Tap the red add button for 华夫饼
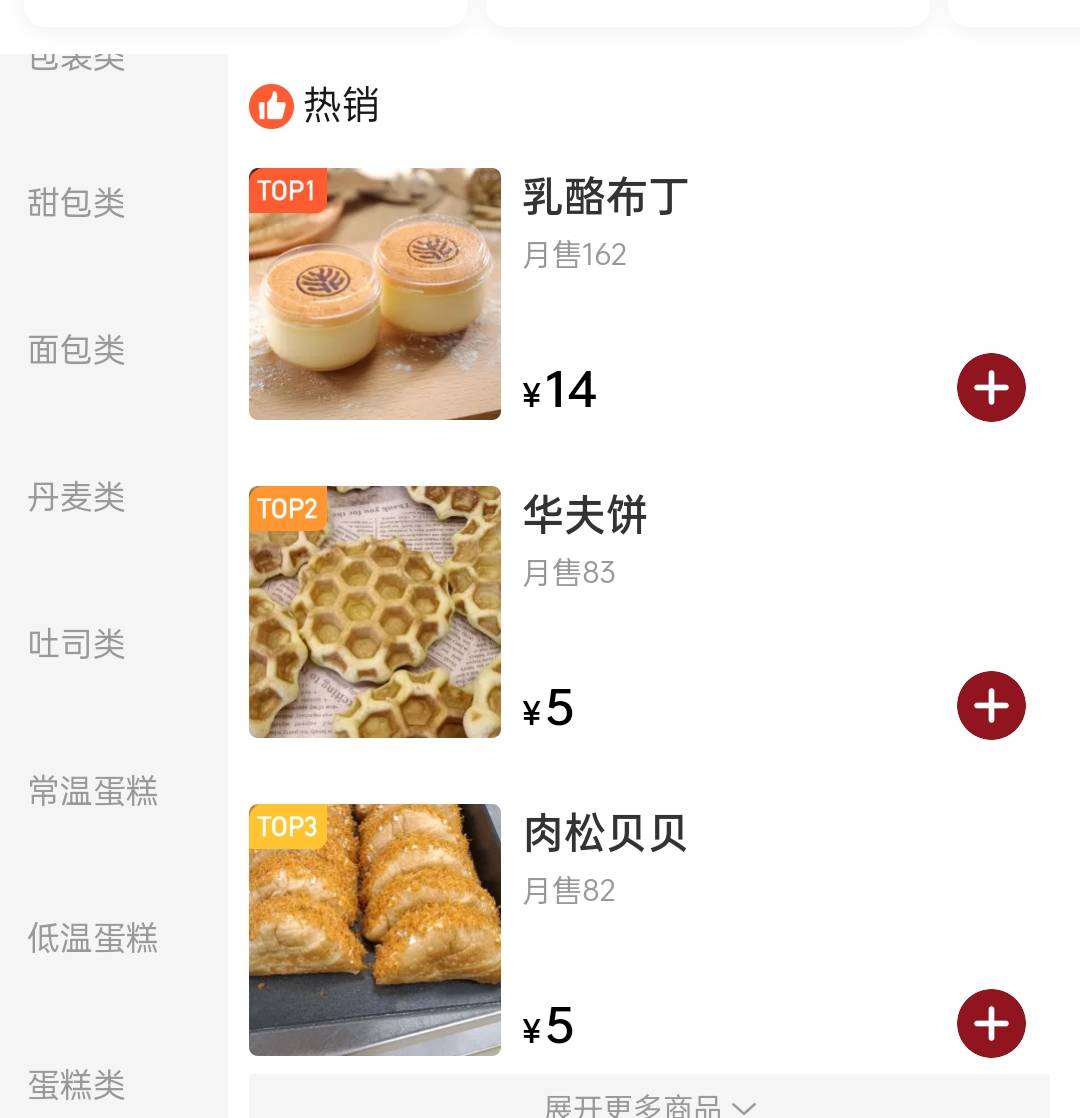The width and height of the screenshot is (1080, 1118). 991,705
